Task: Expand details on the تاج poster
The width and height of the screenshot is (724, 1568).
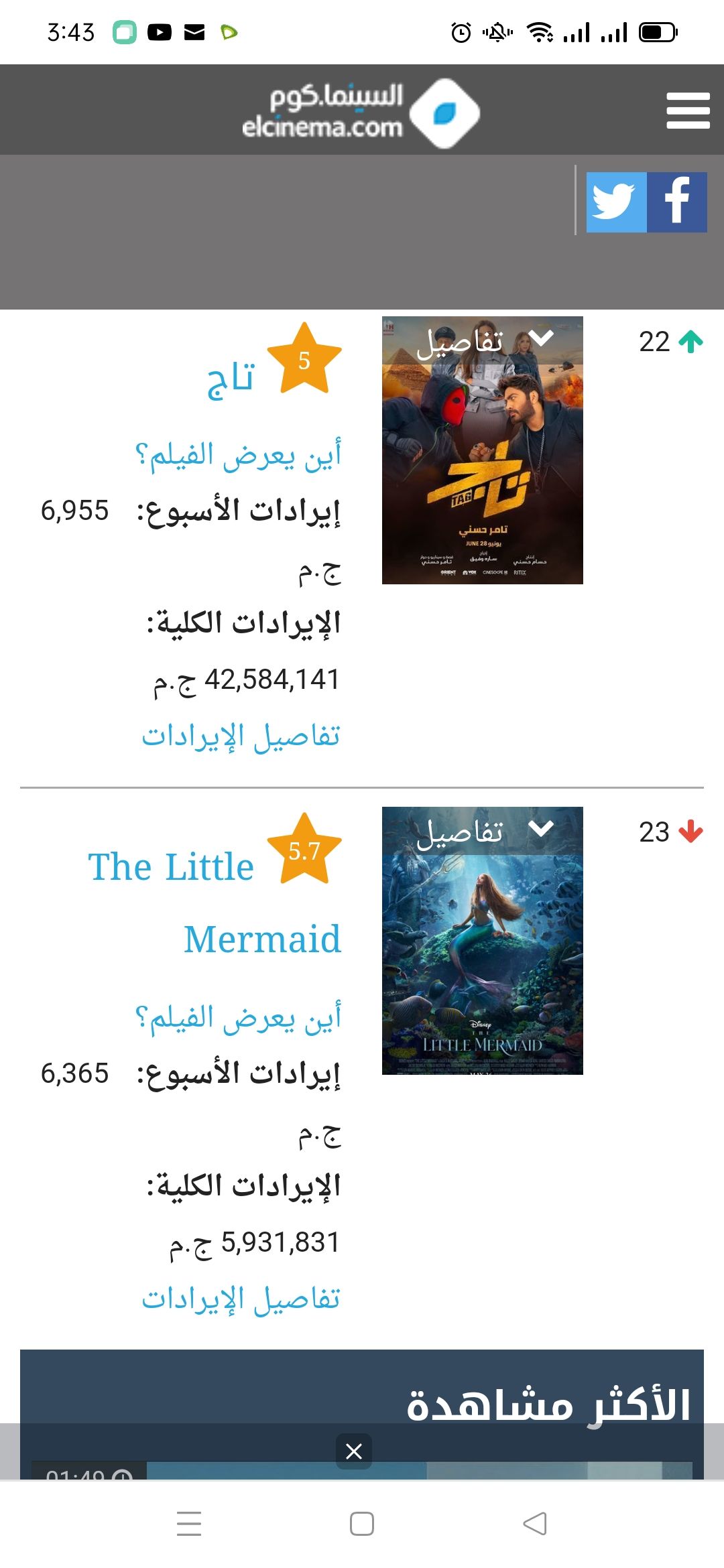Action: click(483, 340)
